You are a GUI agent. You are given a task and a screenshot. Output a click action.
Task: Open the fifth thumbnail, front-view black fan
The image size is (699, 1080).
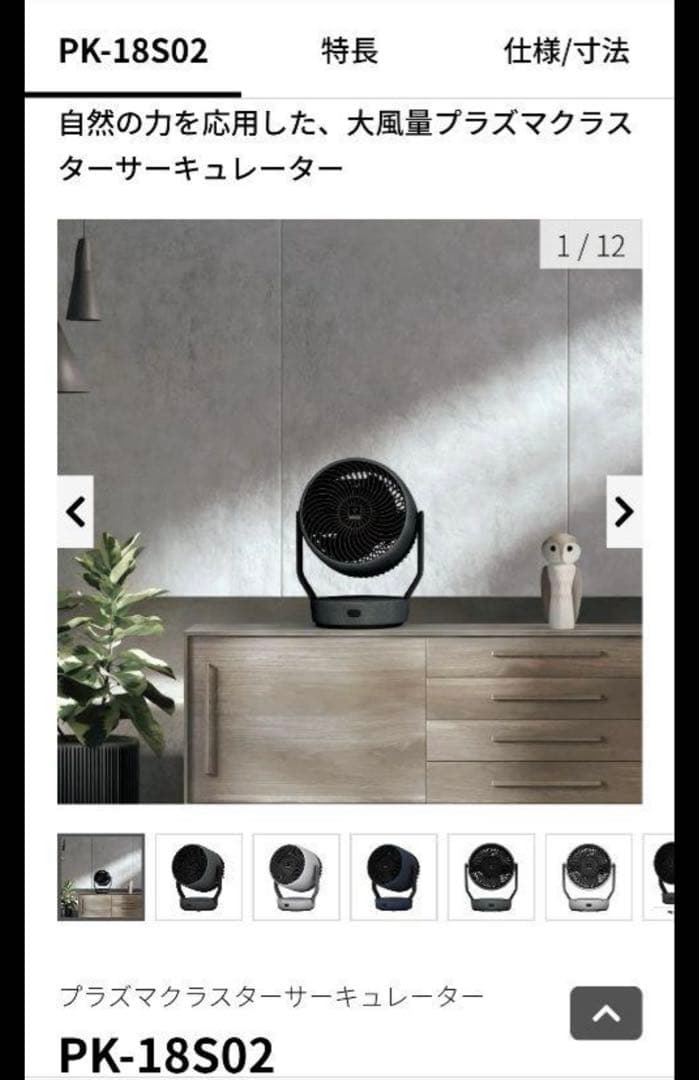tap(490, 877)
